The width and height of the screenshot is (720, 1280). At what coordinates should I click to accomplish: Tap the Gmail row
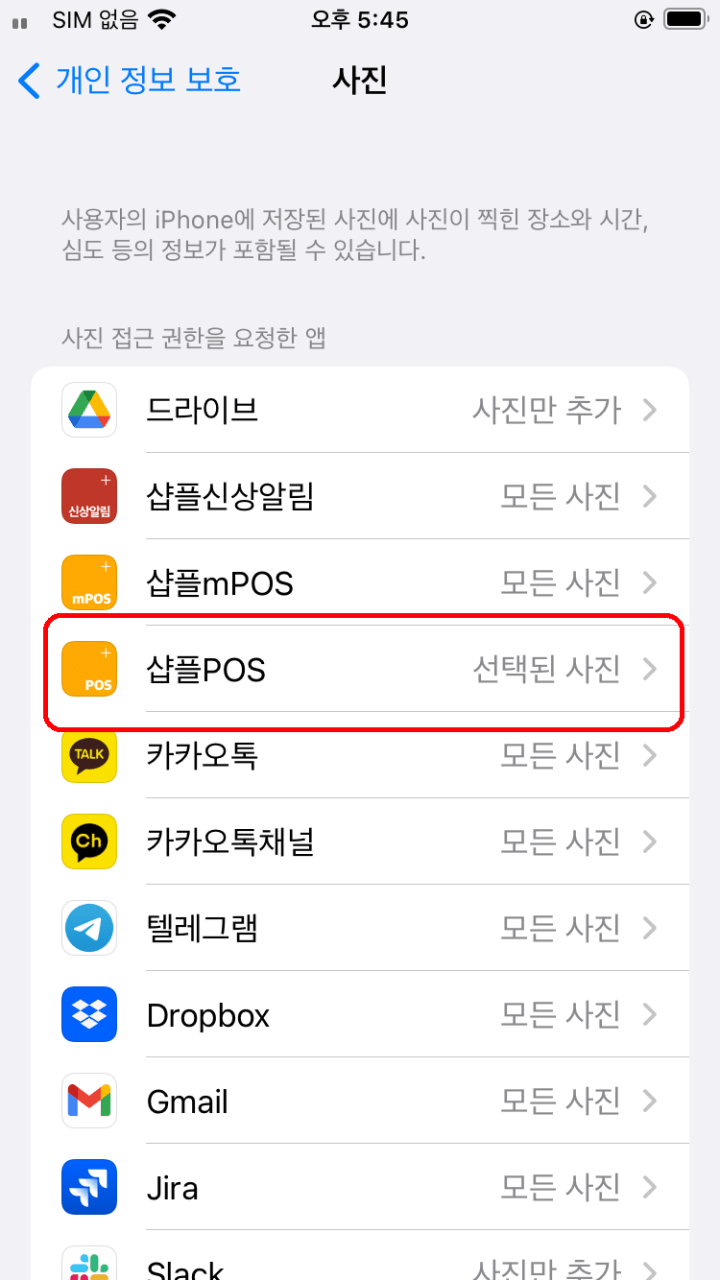pos(360,1101)
